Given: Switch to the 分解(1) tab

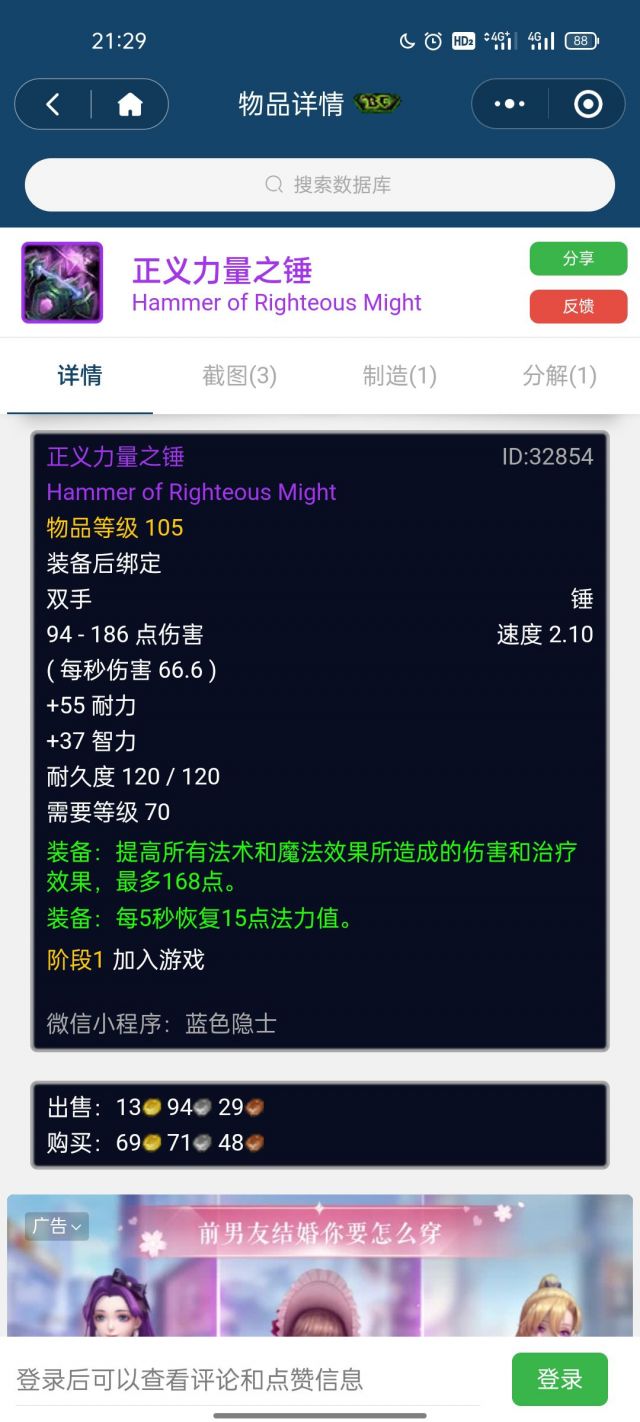Looking at the screenshot, I should [559, 376].
